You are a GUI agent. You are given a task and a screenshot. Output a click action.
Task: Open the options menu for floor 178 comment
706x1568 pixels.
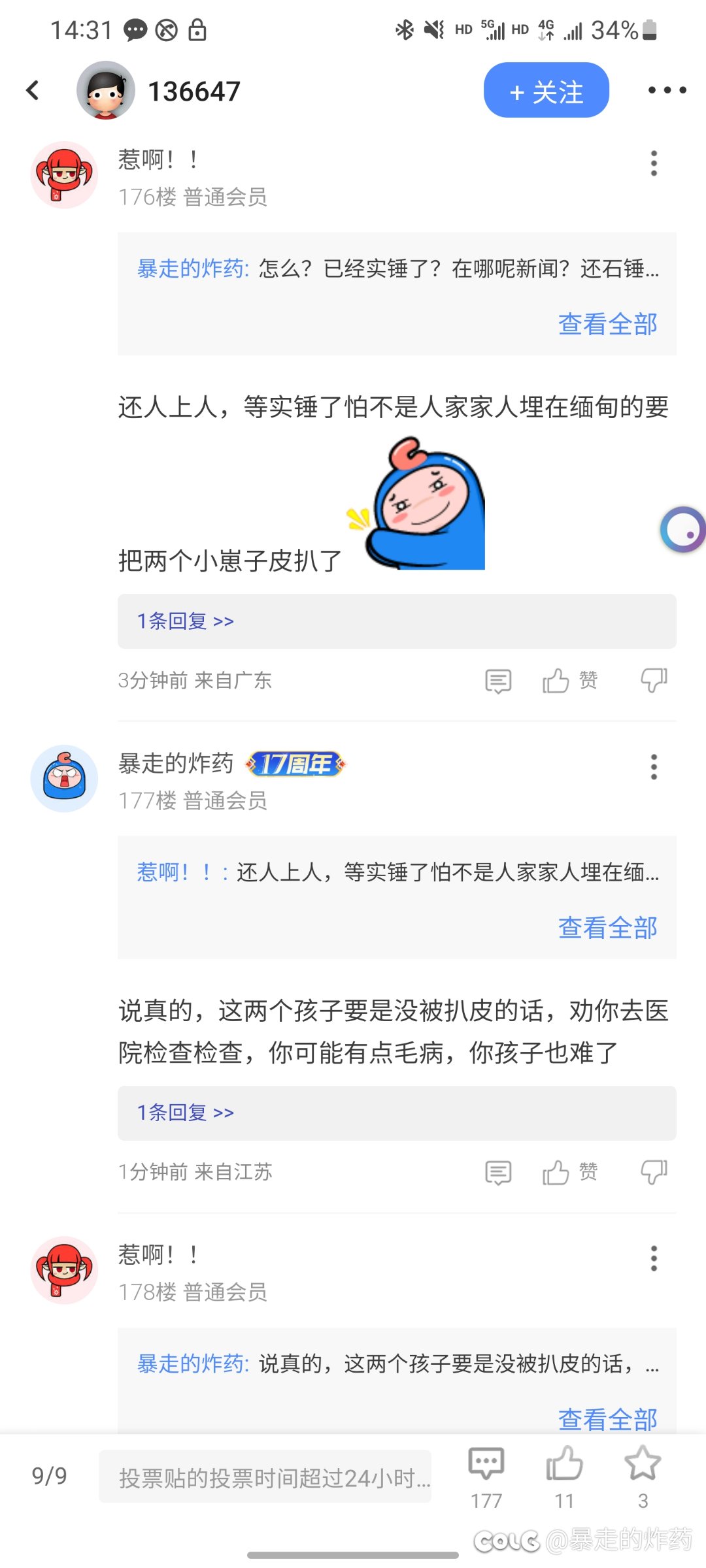pos(654,1258)
